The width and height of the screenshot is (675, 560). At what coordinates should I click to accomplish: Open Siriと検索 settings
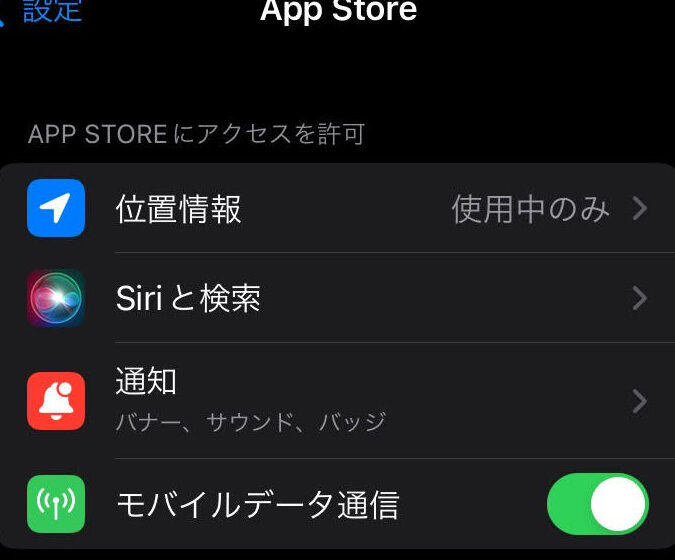click(x=337, y=298)
